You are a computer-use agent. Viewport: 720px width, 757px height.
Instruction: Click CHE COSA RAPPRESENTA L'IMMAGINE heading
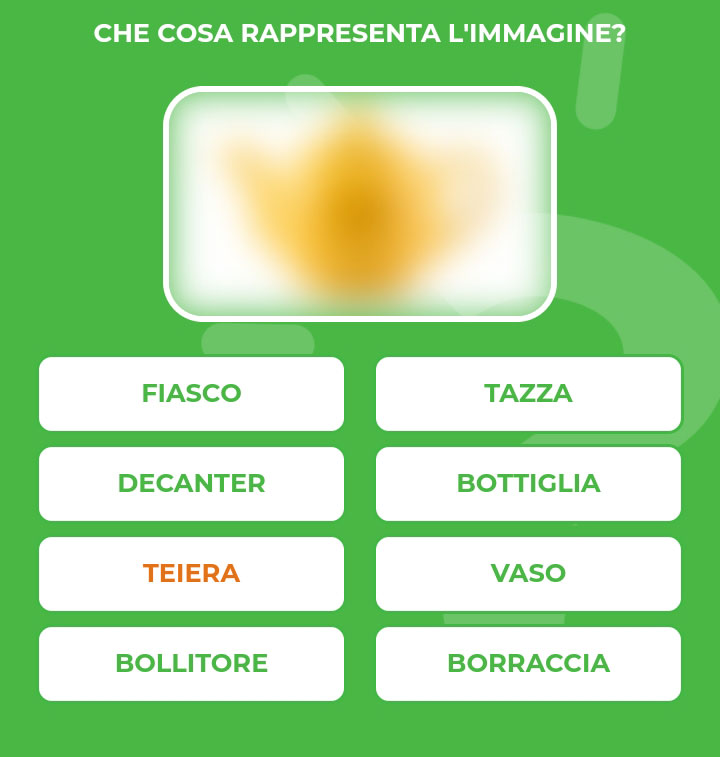[x=360, y=31]
